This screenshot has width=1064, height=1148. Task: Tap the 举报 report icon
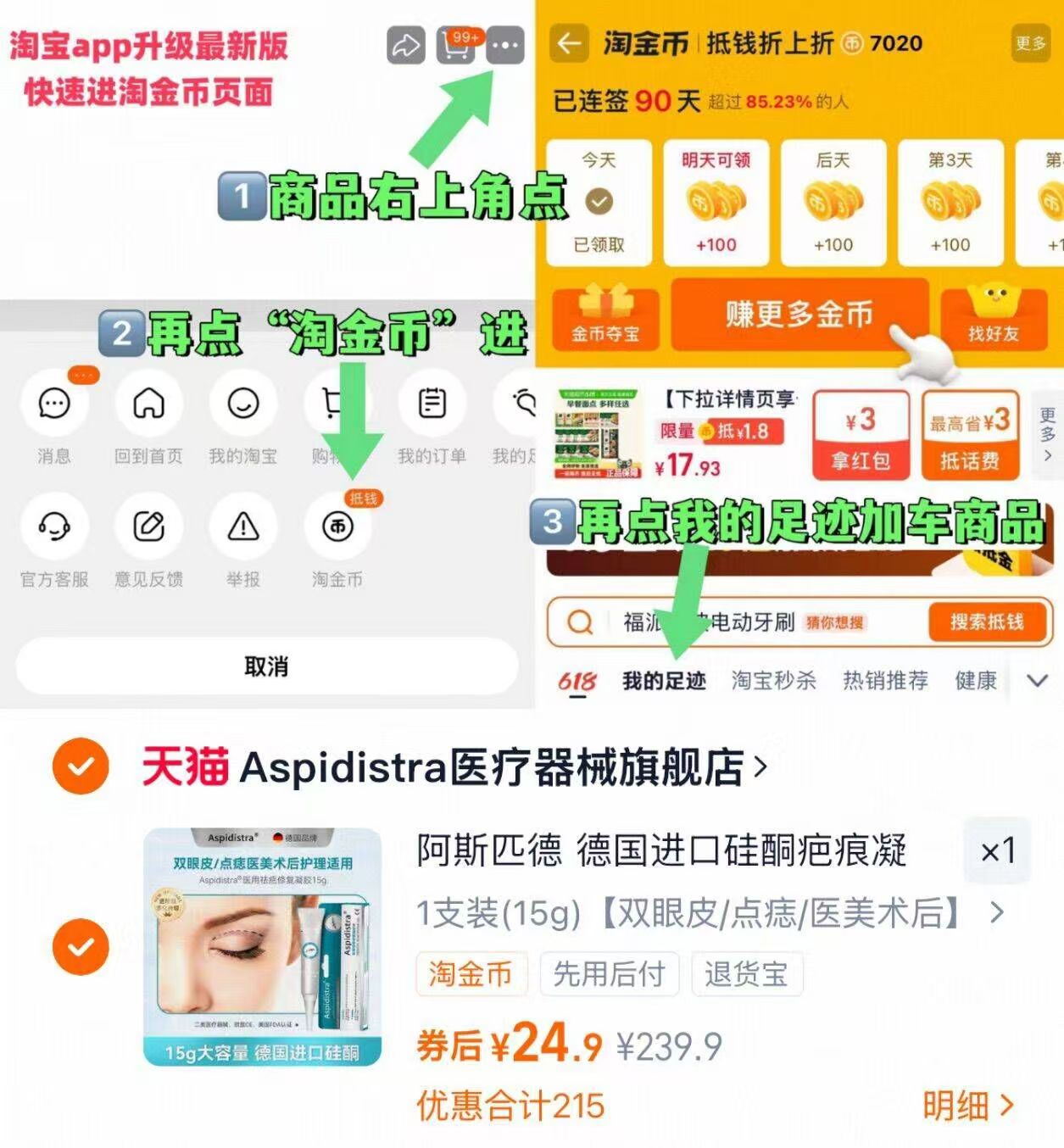point(244,527)
